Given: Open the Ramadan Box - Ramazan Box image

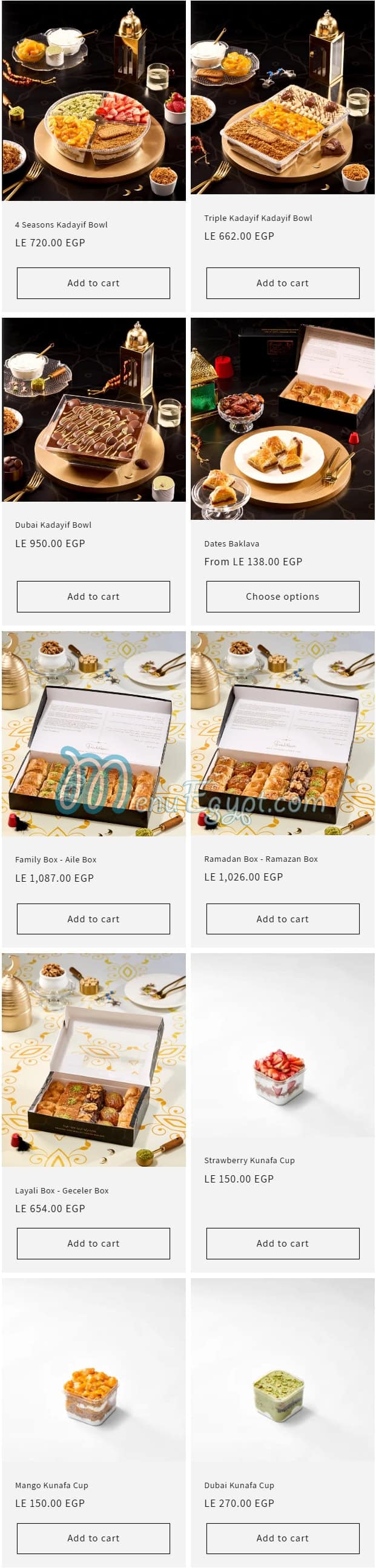Looking at the screenshot, I should [x=282, y=733].
